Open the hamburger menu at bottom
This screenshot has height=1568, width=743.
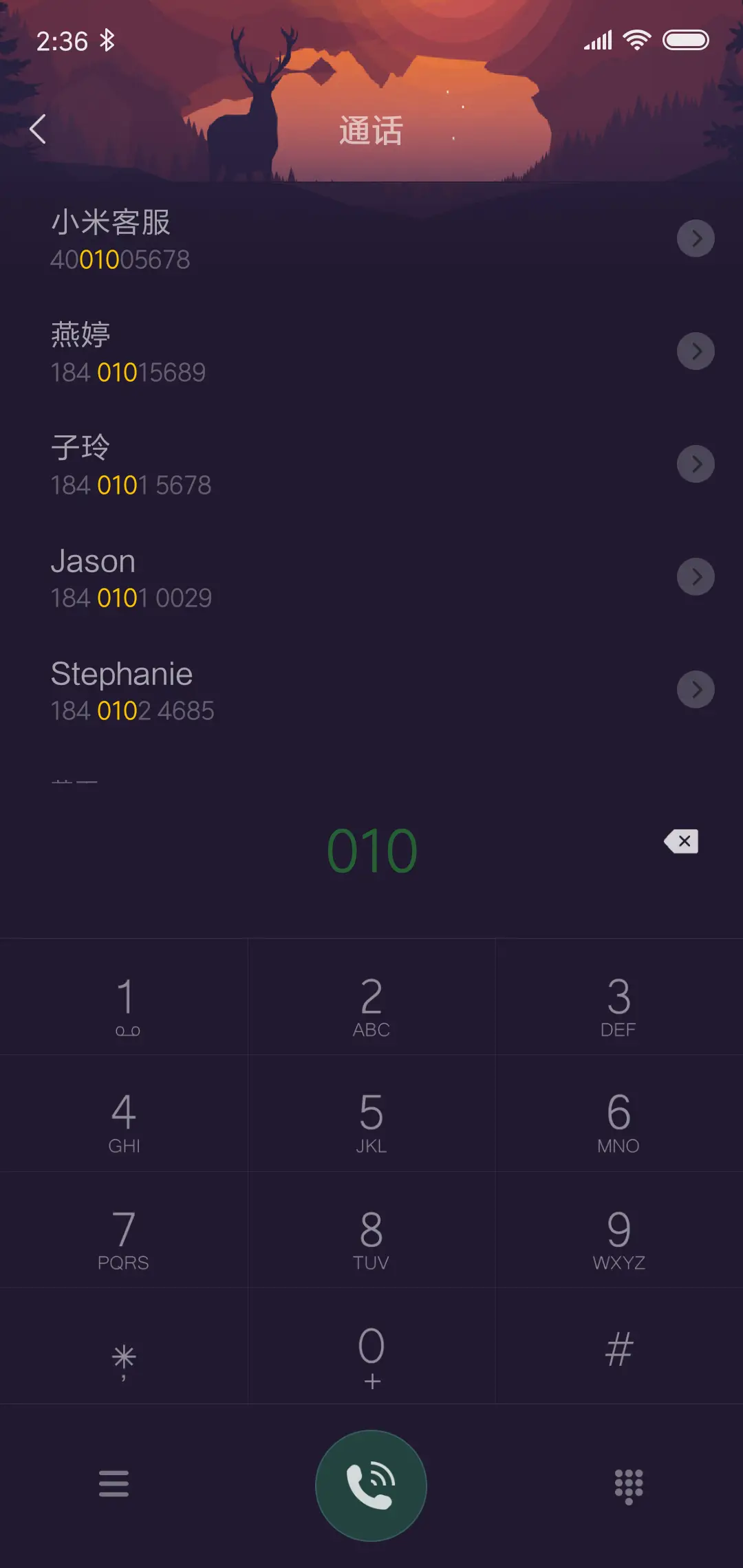[x=114, y=1483]
